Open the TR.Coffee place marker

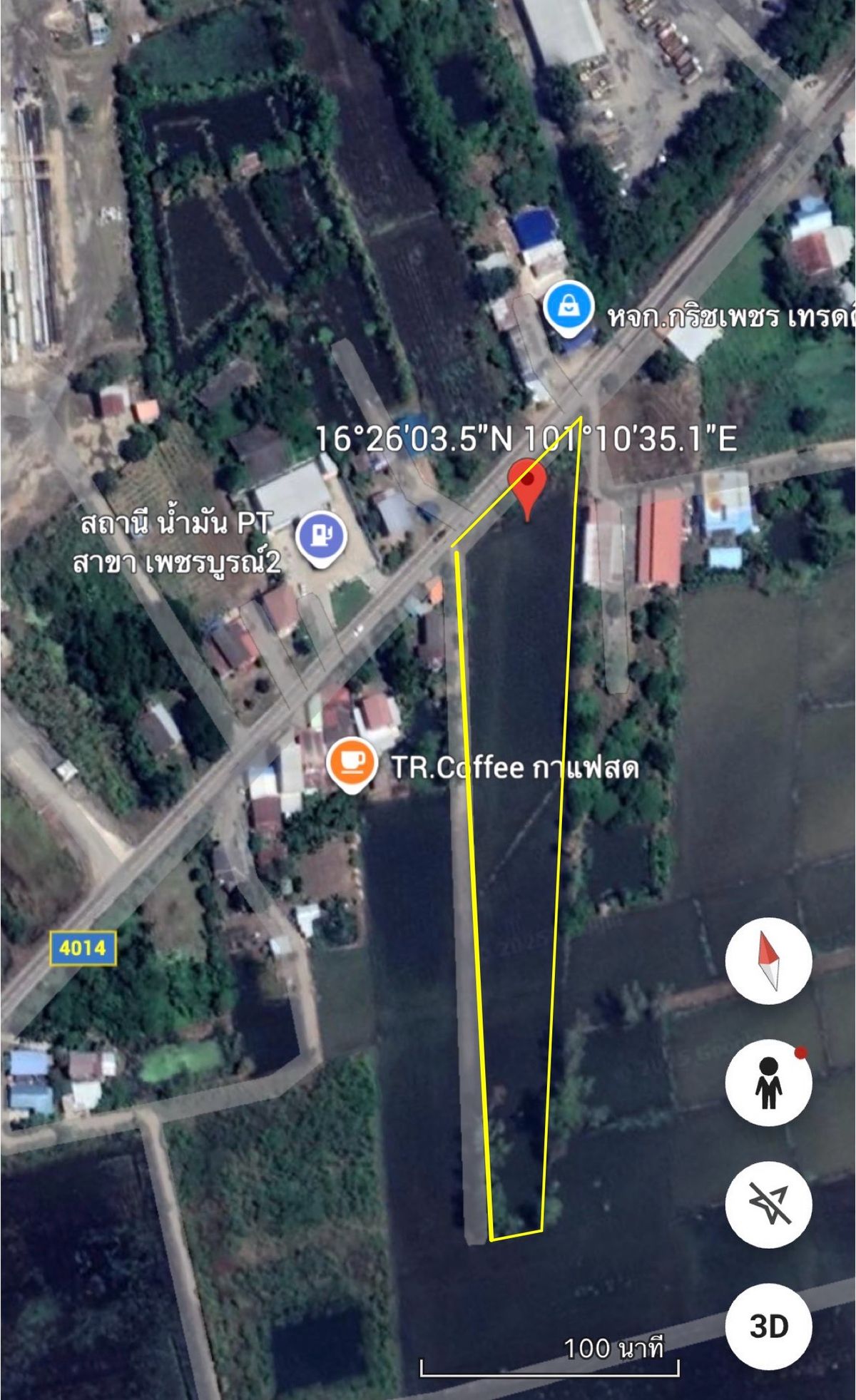[351, 766]
